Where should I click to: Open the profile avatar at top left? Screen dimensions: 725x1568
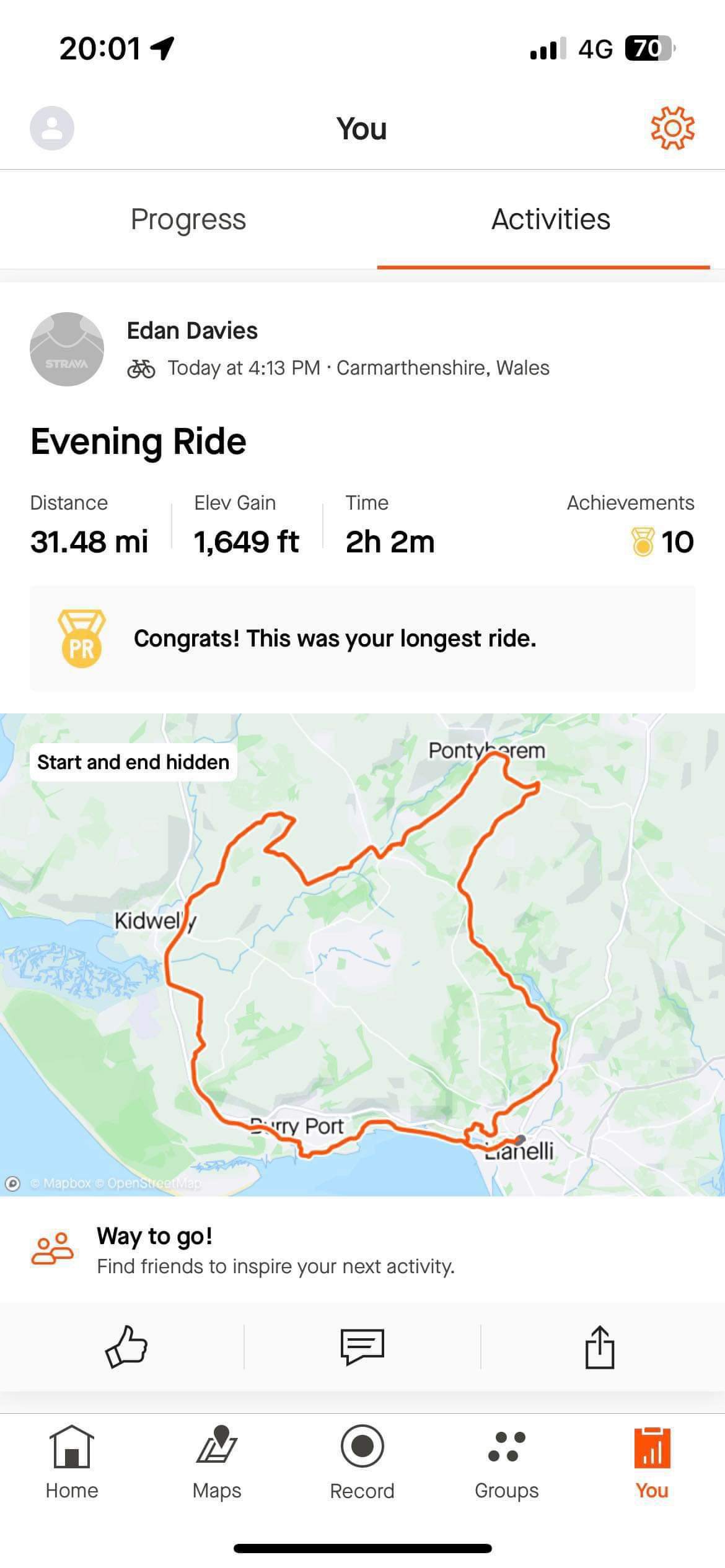[x=52, y=128]
